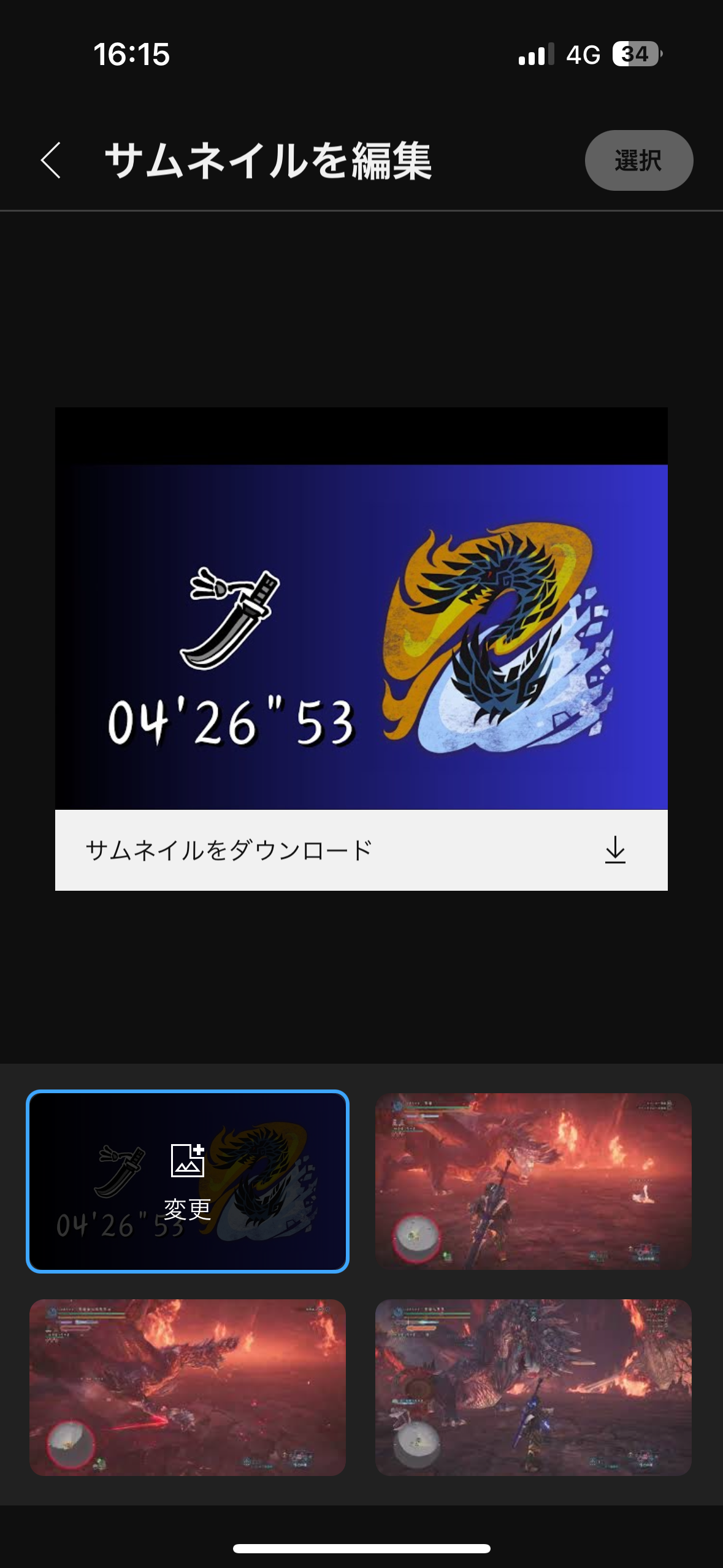Tap the 4G network indicator
This screenshot has height=1568, width=723.
[x=581, y=55]
